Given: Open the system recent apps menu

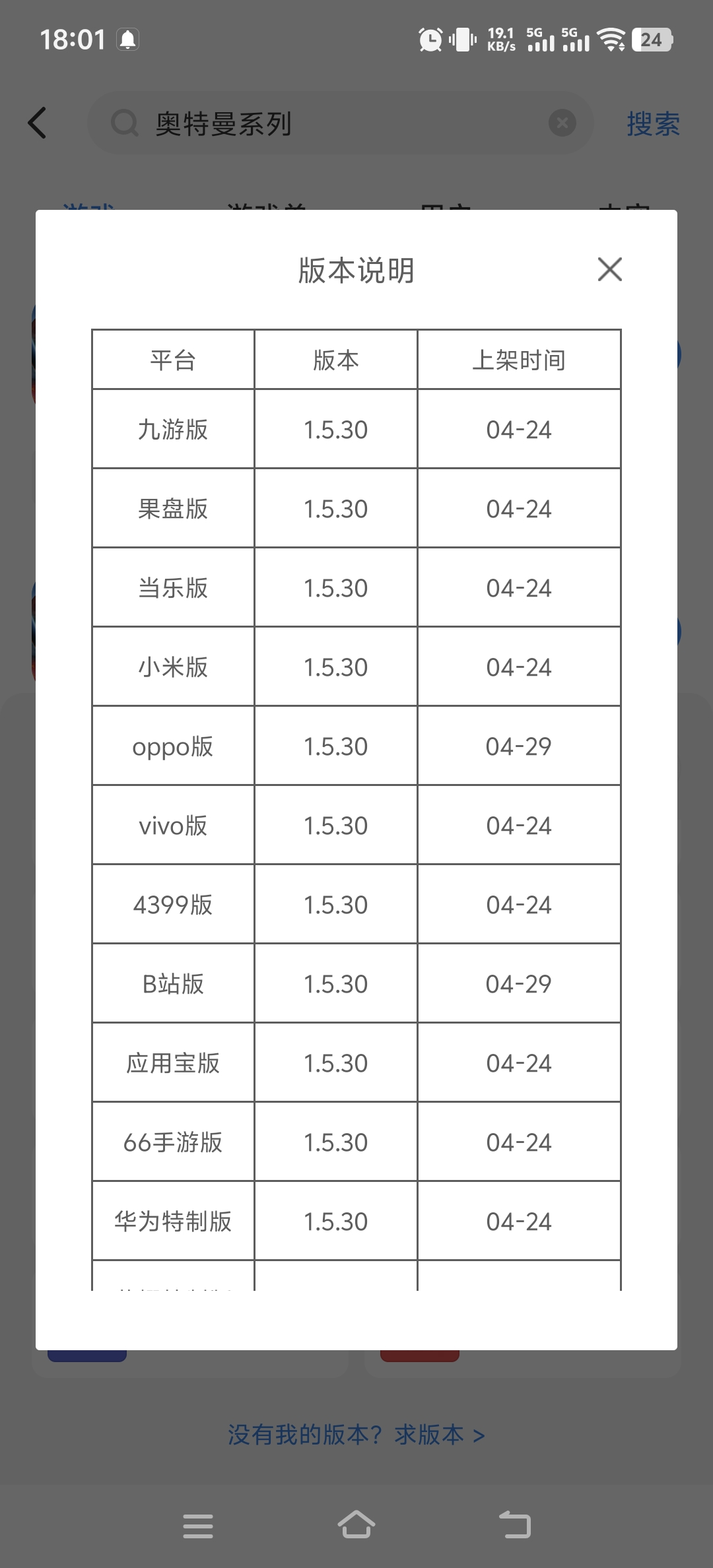Looking at the screenshot, I should tap(198, 1525).
